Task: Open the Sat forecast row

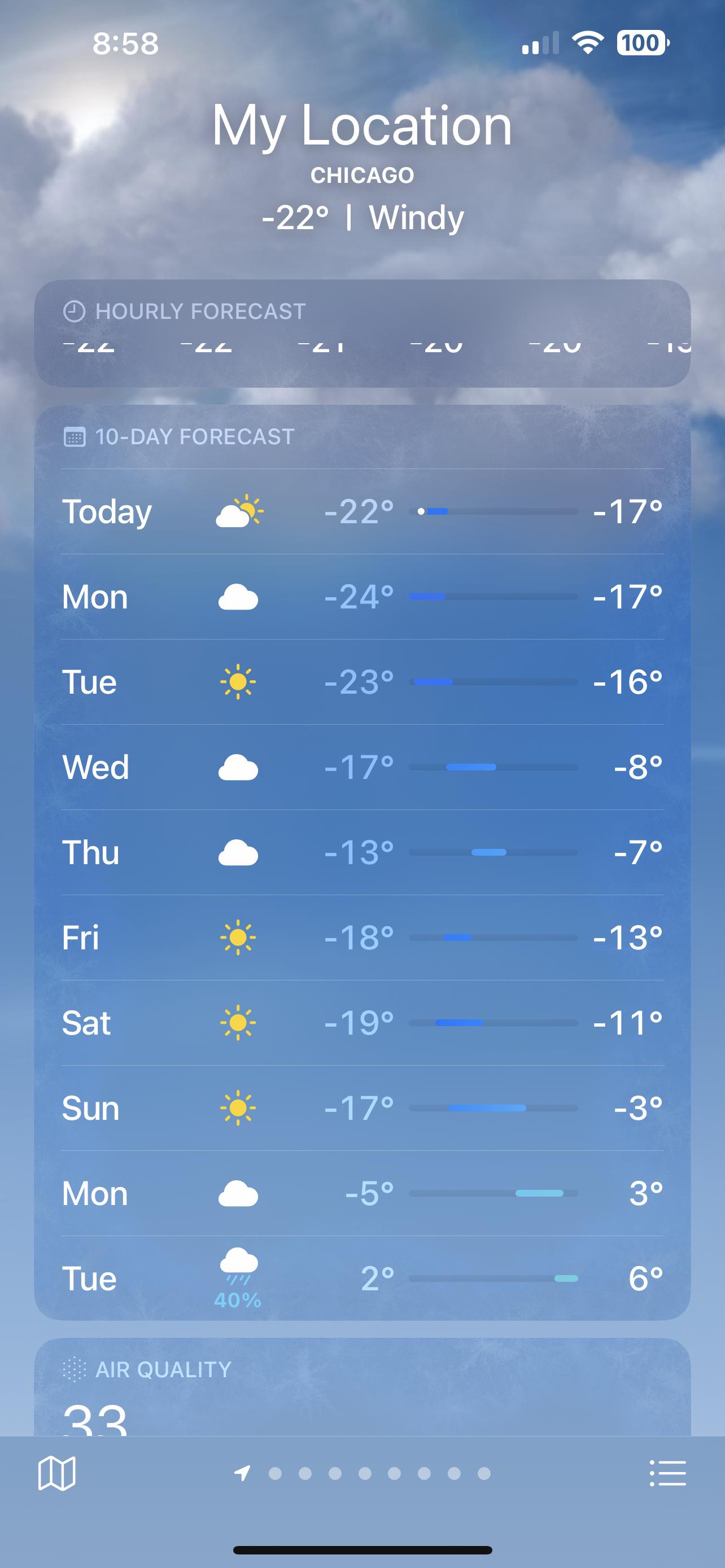Action: 362,1023
